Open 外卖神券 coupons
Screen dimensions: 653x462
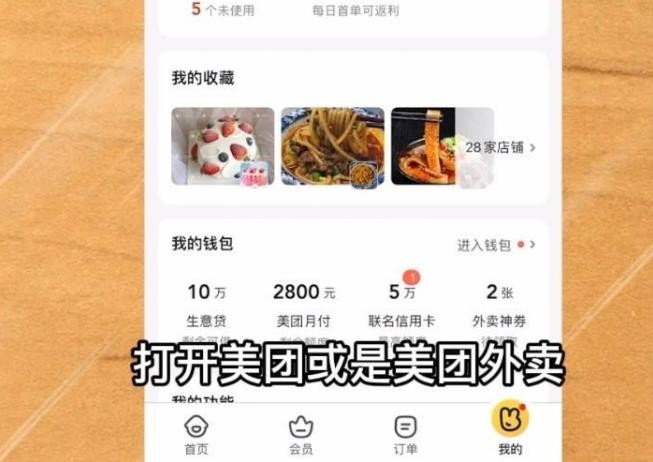[x=499, y=304]
